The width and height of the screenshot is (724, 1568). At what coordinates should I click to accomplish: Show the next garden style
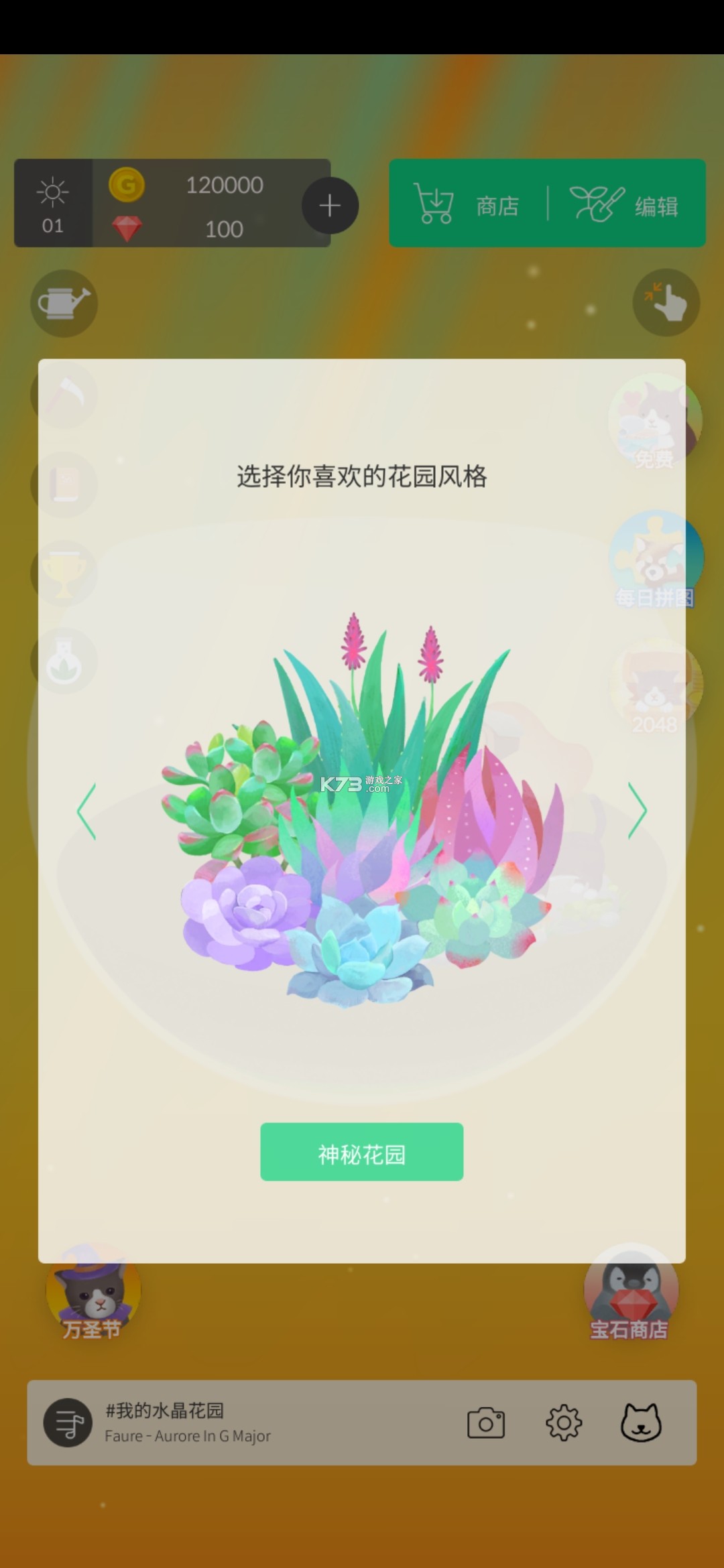pyautogui.click(x=637, y=811)
